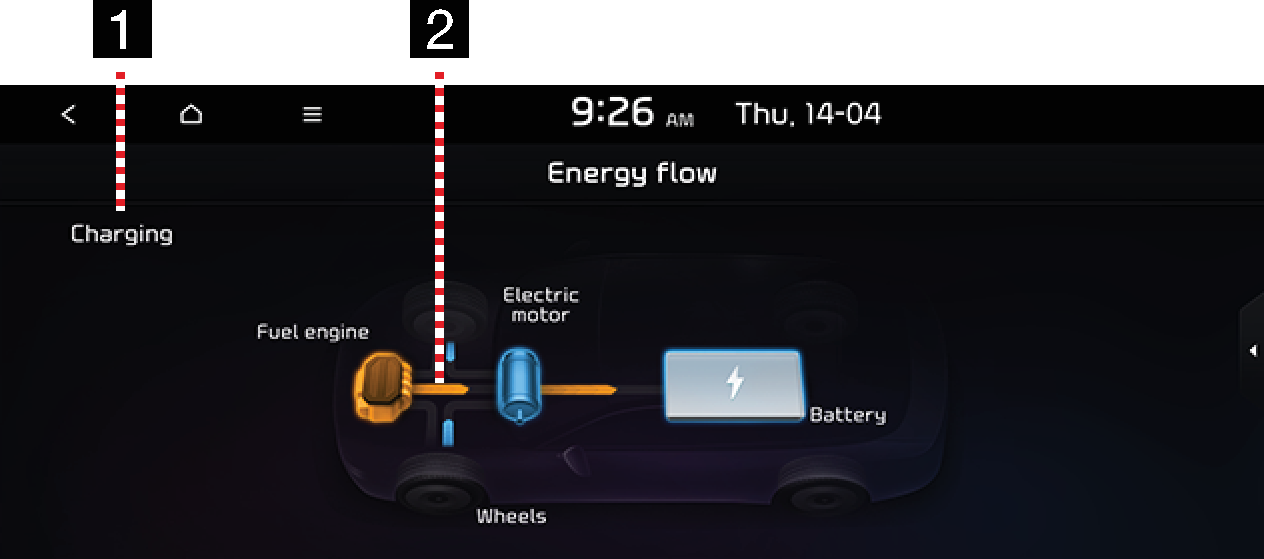Open the hamburger menu
The height and width of the screenshot is (559, 1264).
click(313, 114)
